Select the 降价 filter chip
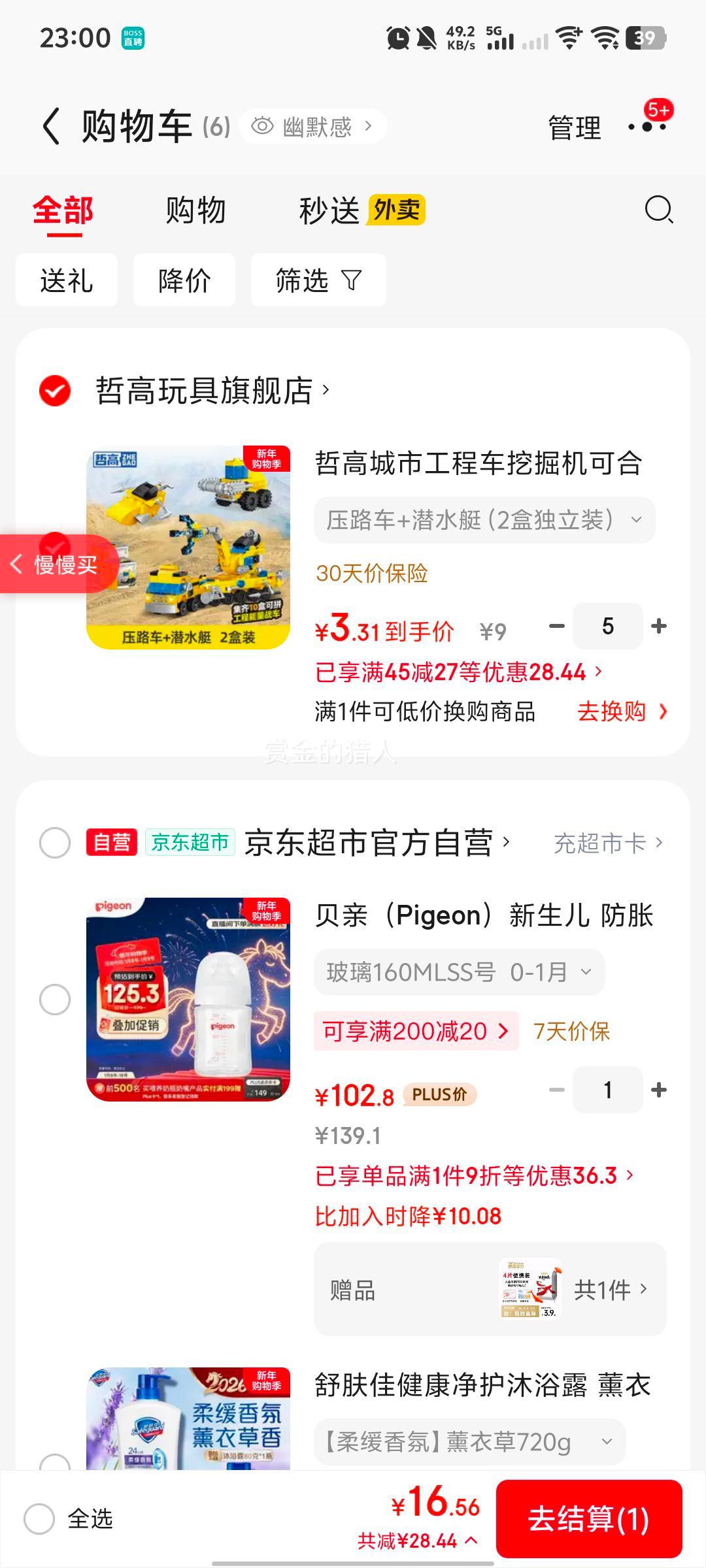Viewport: 706px width, 1568px height. (184, 280)
